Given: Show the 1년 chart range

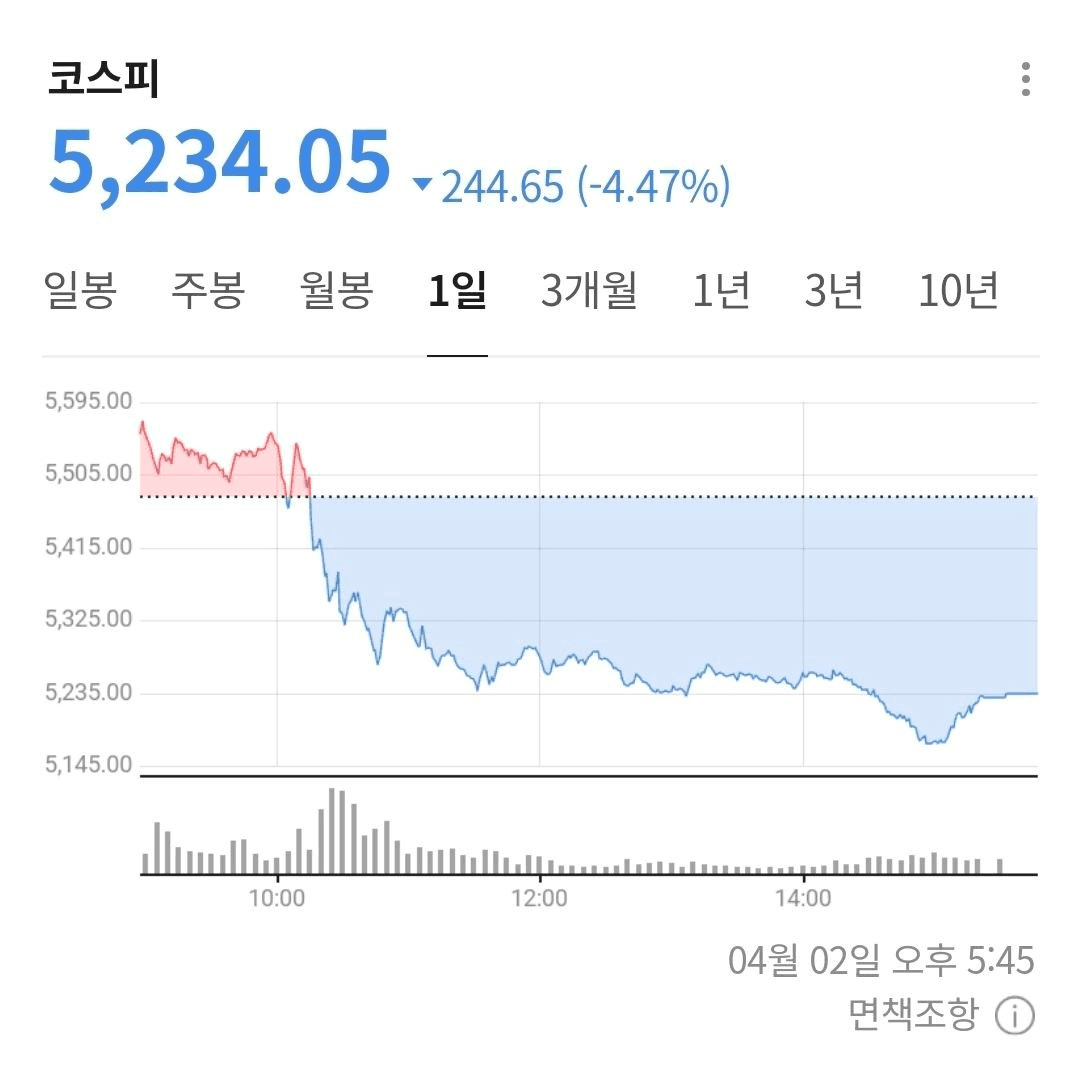Looking at the screenshot, I should [x=721, y=291].
